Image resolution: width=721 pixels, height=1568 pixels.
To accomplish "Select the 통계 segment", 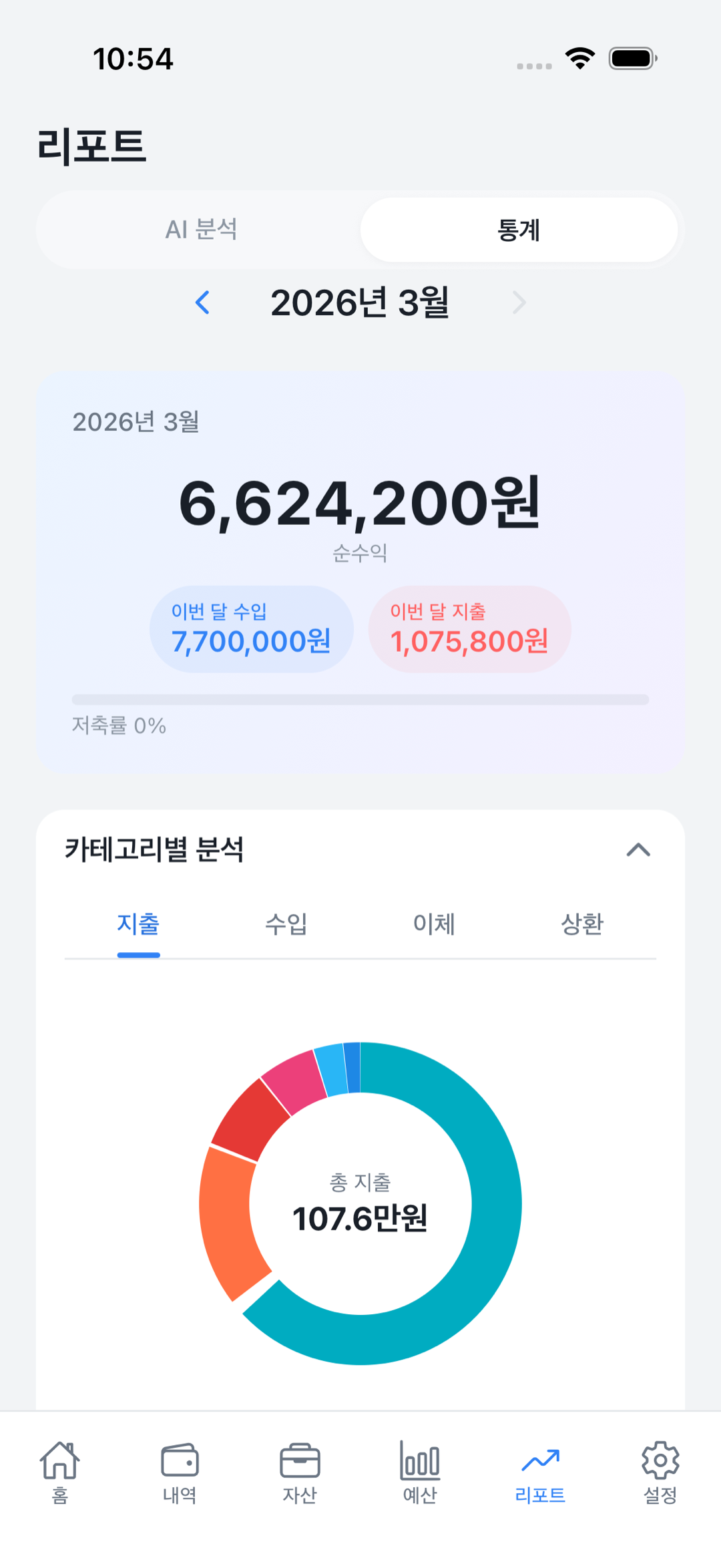I will [x=519, y=230].
